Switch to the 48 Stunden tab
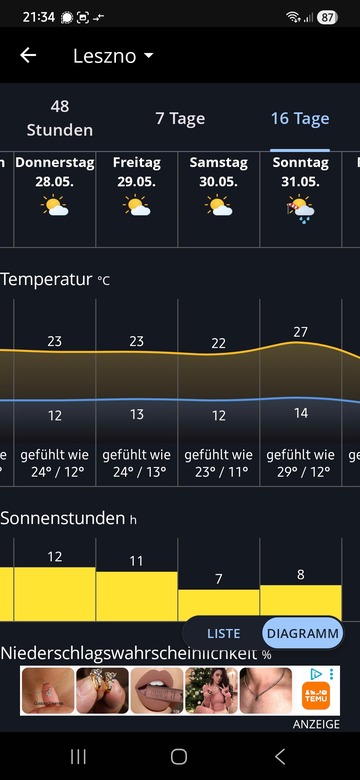The image size is (360, 780). pos(60,118)
